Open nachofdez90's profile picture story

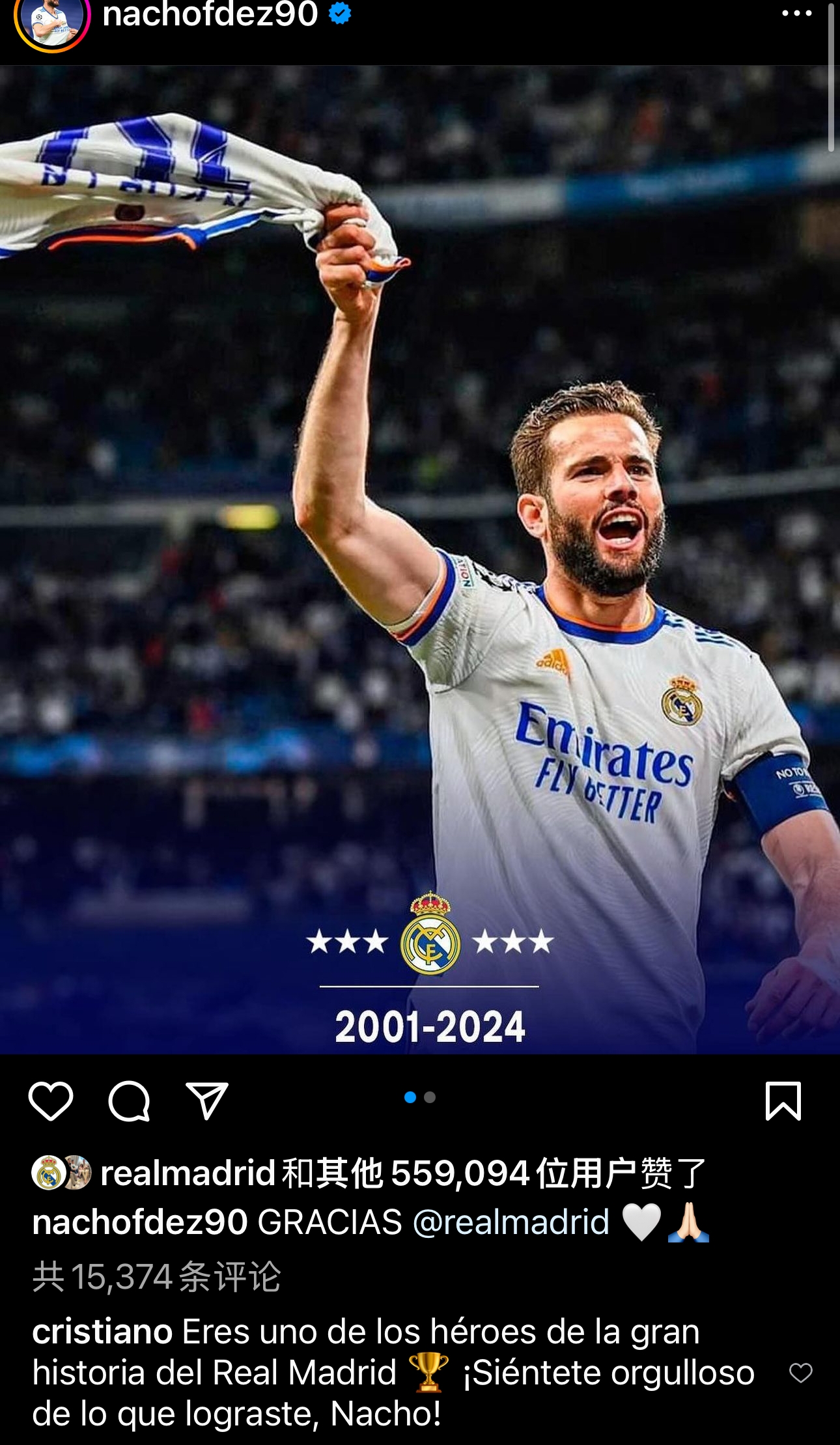pyautogui.click(x=52, y=21)
